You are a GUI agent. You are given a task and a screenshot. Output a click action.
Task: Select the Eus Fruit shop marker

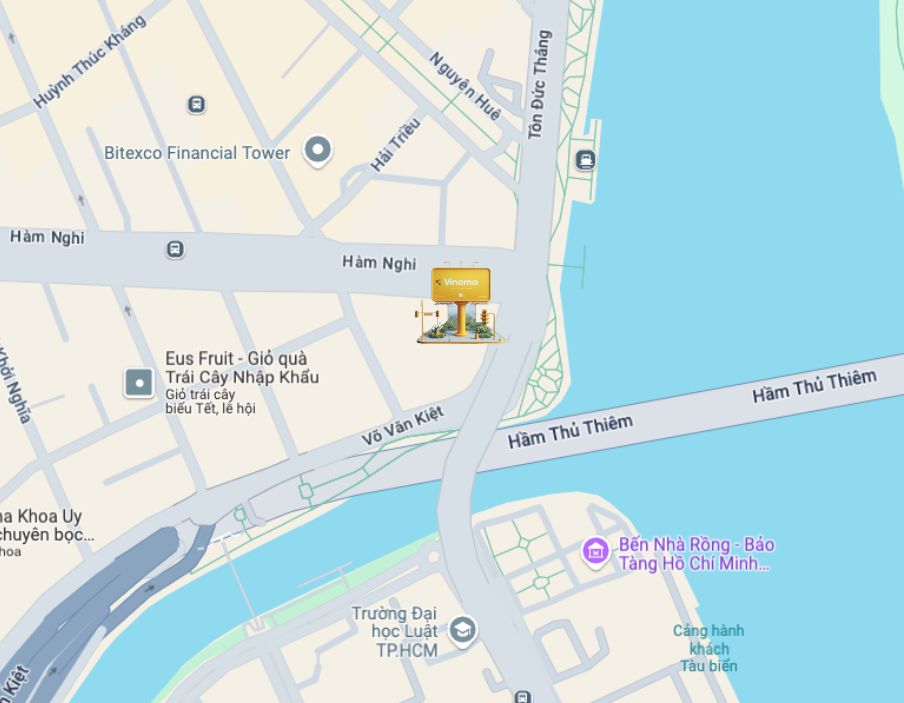click(138, 382)
